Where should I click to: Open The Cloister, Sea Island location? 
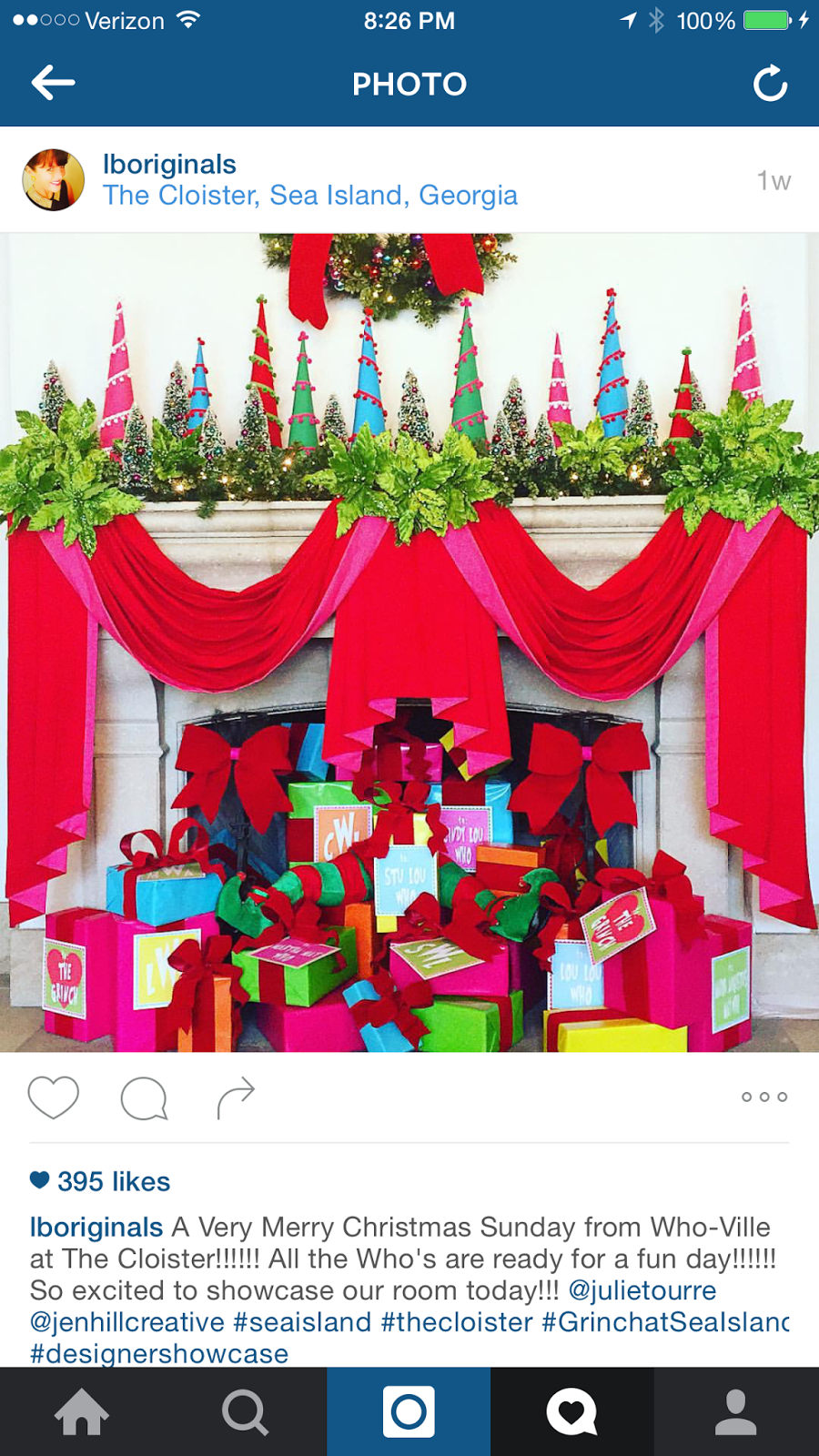point(310,196)
